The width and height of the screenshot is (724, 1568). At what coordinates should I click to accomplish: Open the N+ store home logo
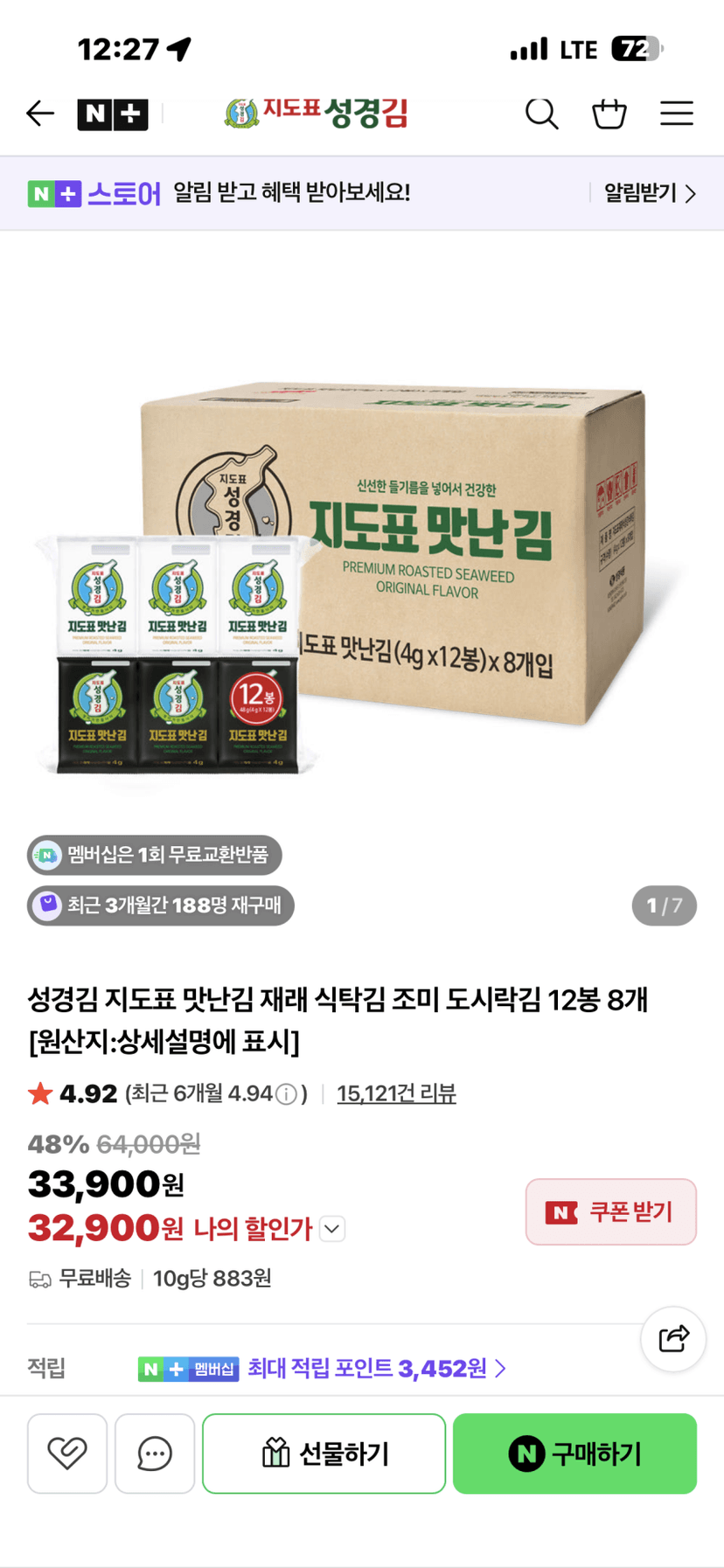click(113, 114)
